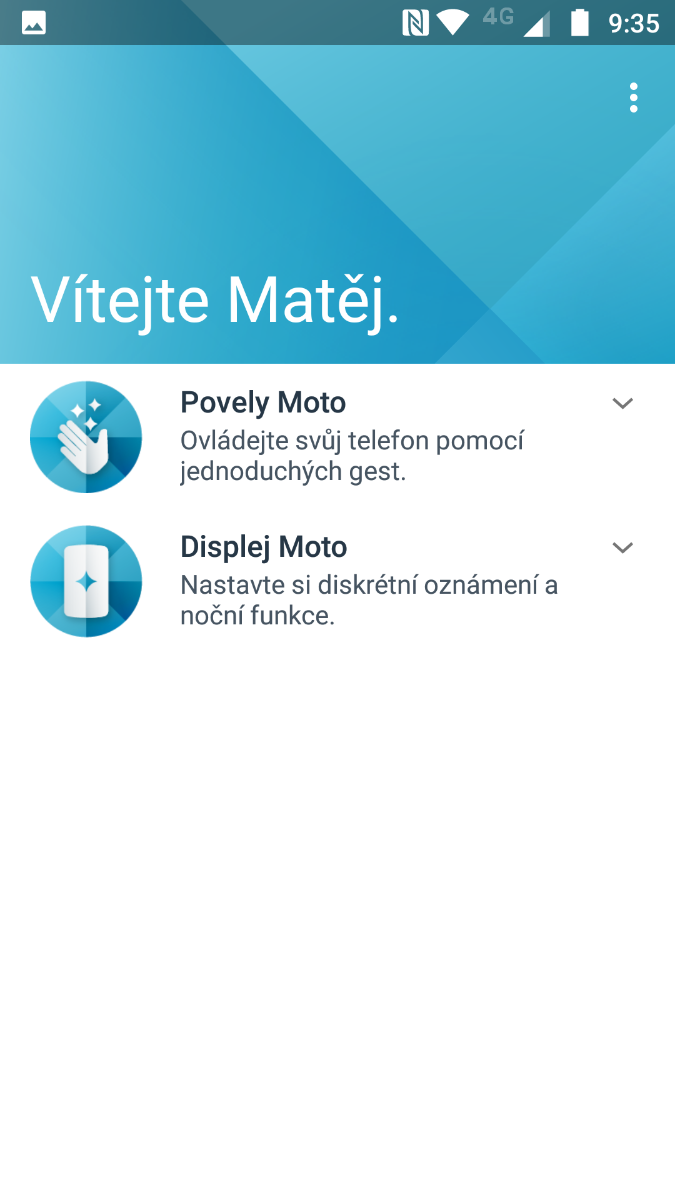Expand the Displej Moto chevron
The height and width of the screenshot is (1200, 675).
tap(622, 548)
